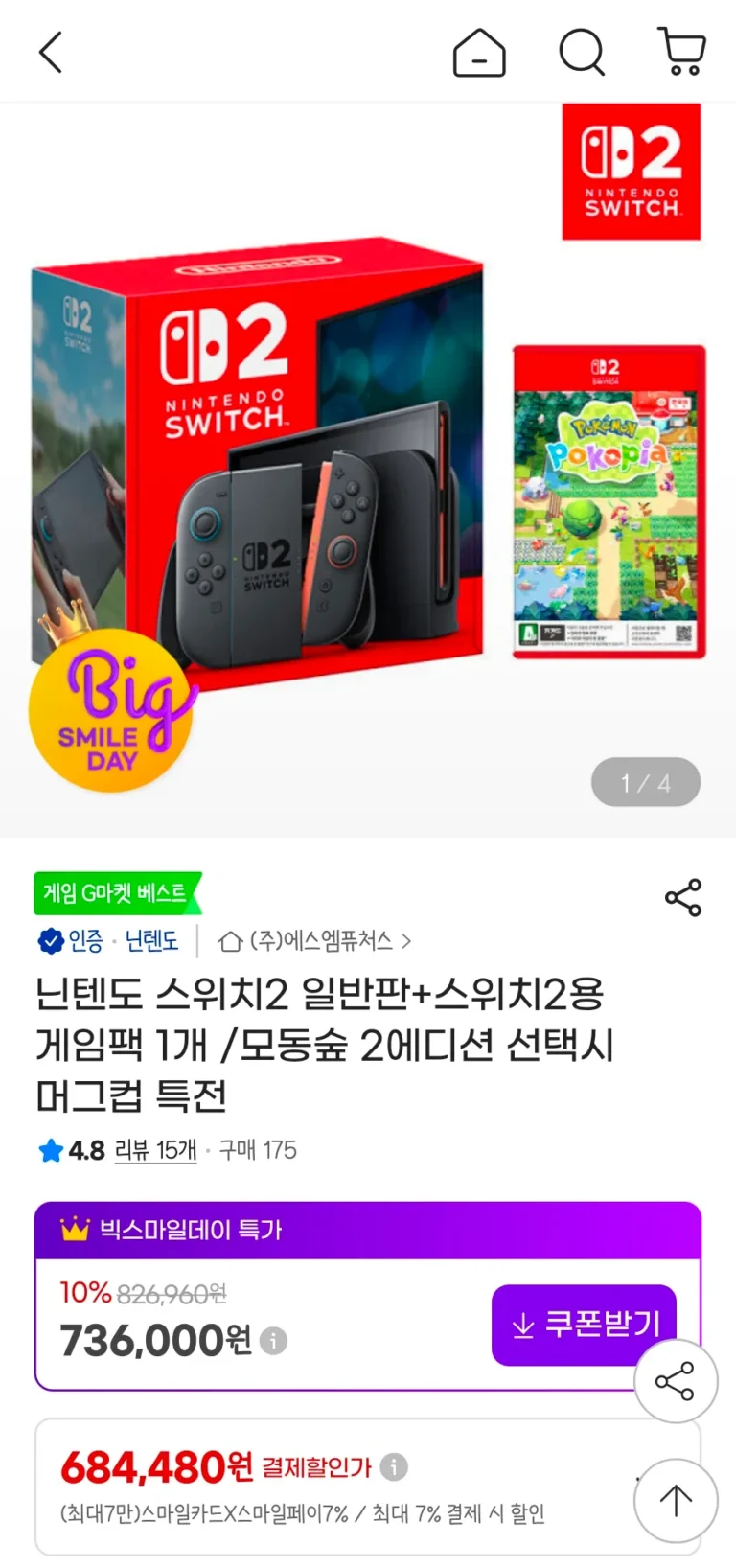Screen dimensions: 736x1568
Task: Open the 리뷰 15개 reviews link
Action: pos(155,1150)
